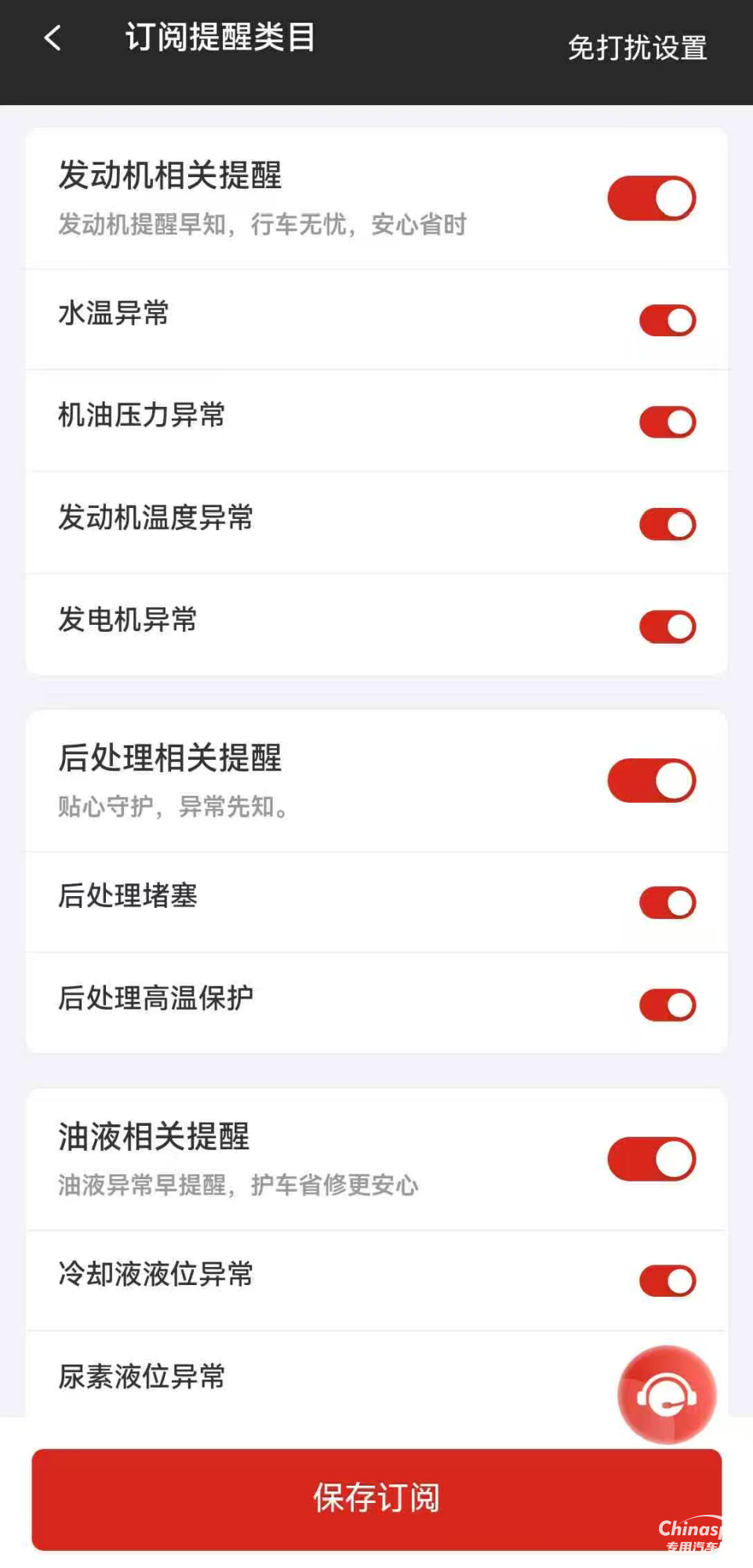Disable the 发动机相关提醒 master toggle
The image size is (753, 1568).
pos(652,198)
